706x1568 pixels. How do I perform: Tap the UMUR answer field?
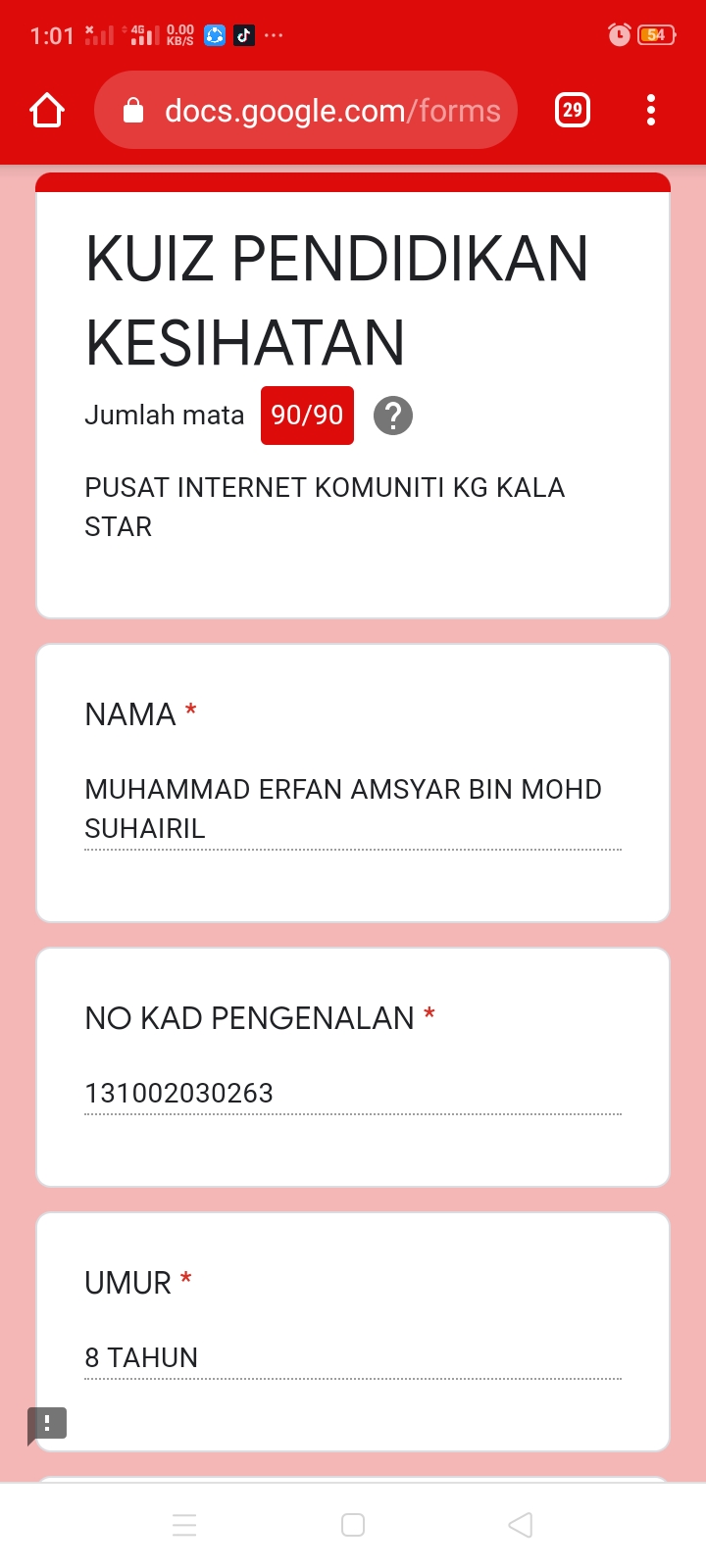click(x=353, y=1358)
